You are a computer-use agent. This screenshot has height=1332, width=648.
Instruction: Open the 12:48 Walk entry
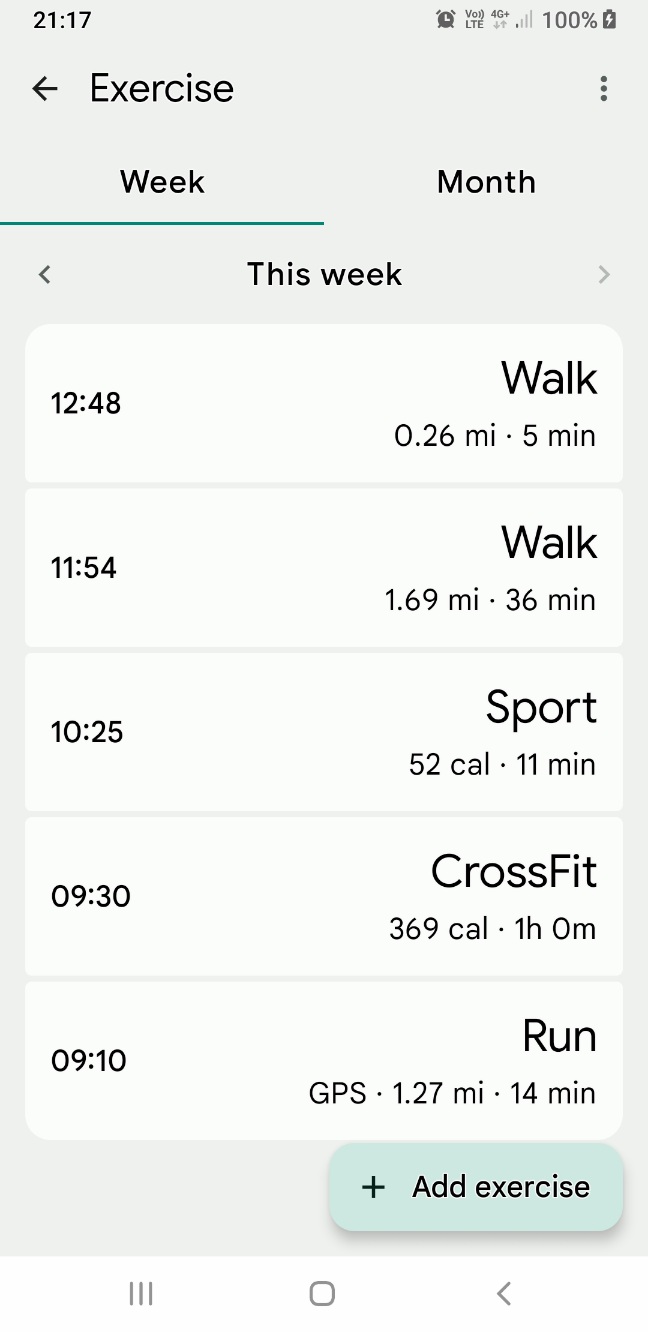click(324, 403)
